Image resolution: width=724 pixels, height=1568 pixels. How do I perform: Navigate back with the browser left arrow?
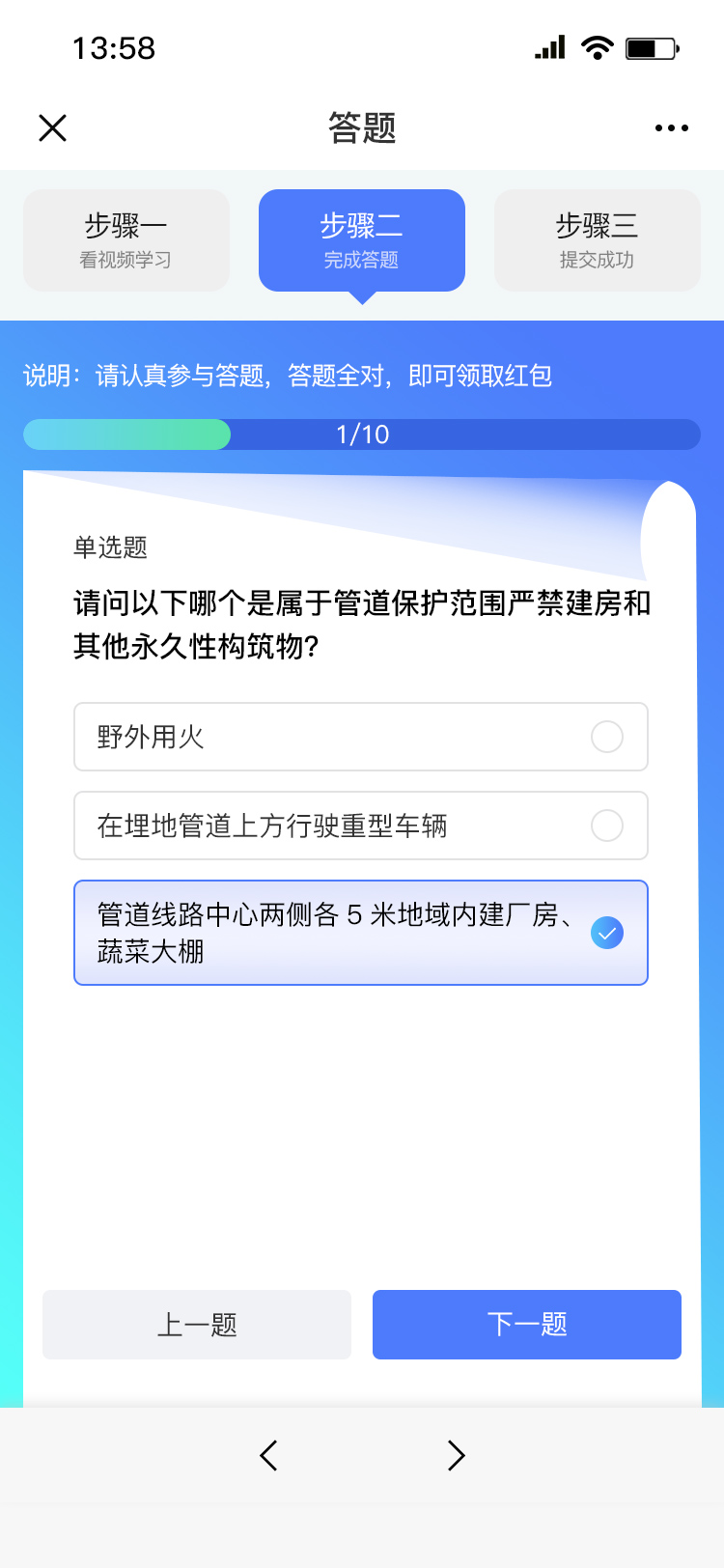[269, 1455]
